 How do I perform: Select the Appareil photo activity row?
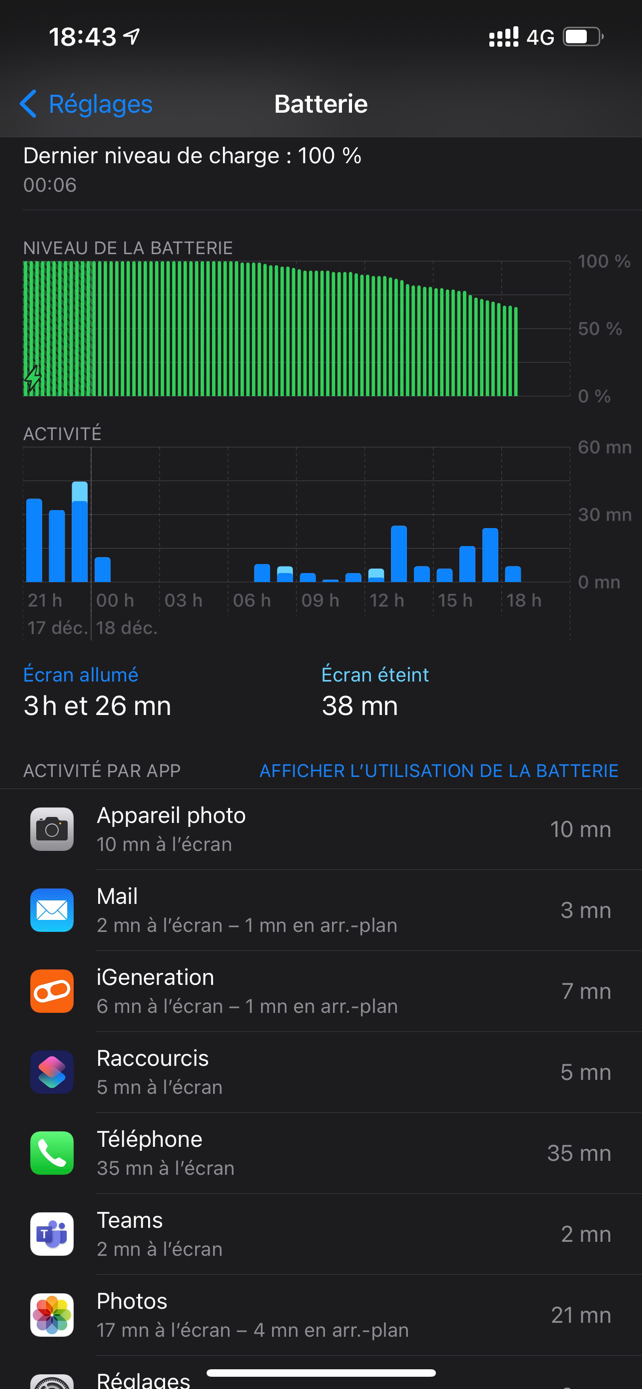pos(321,829)
